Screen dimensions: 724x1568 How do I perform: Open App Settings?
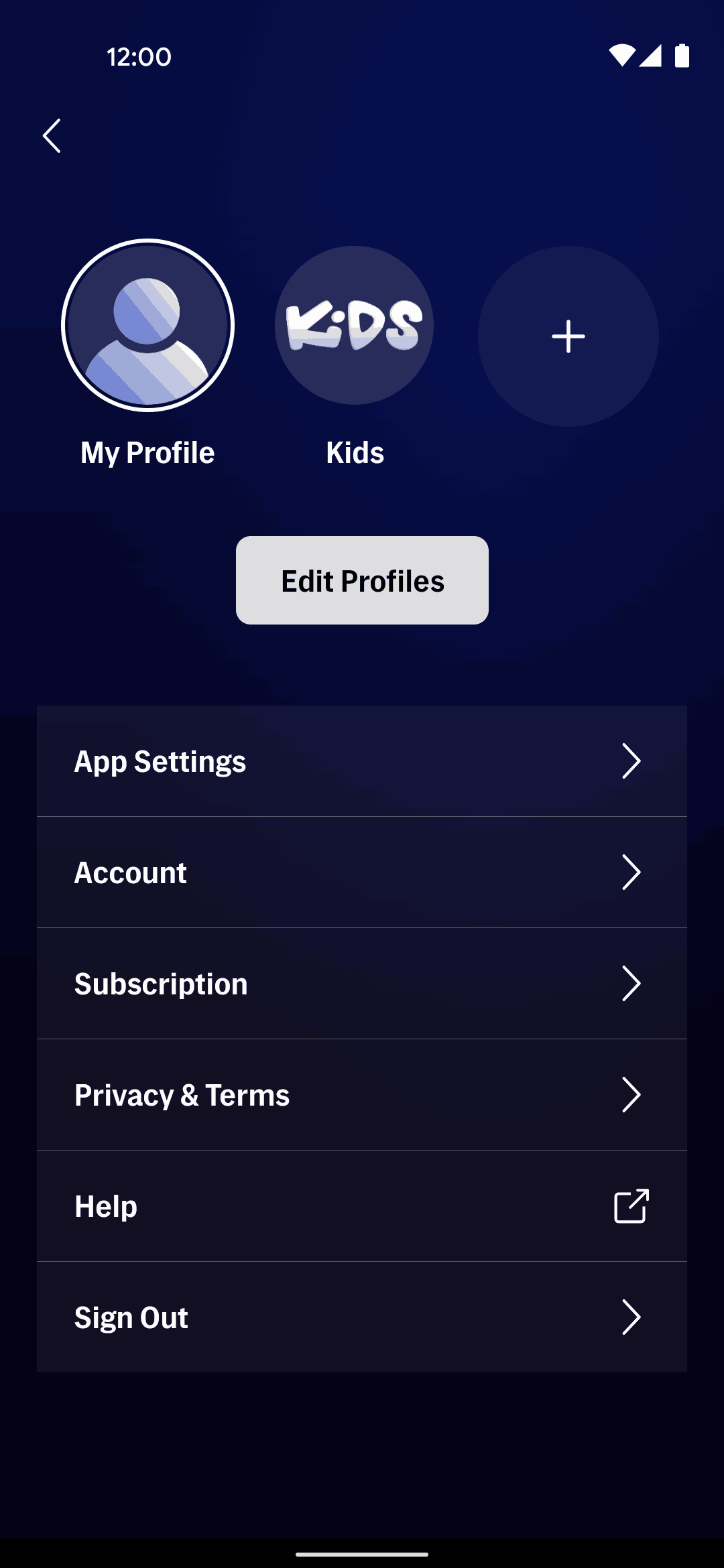[362, 761]
